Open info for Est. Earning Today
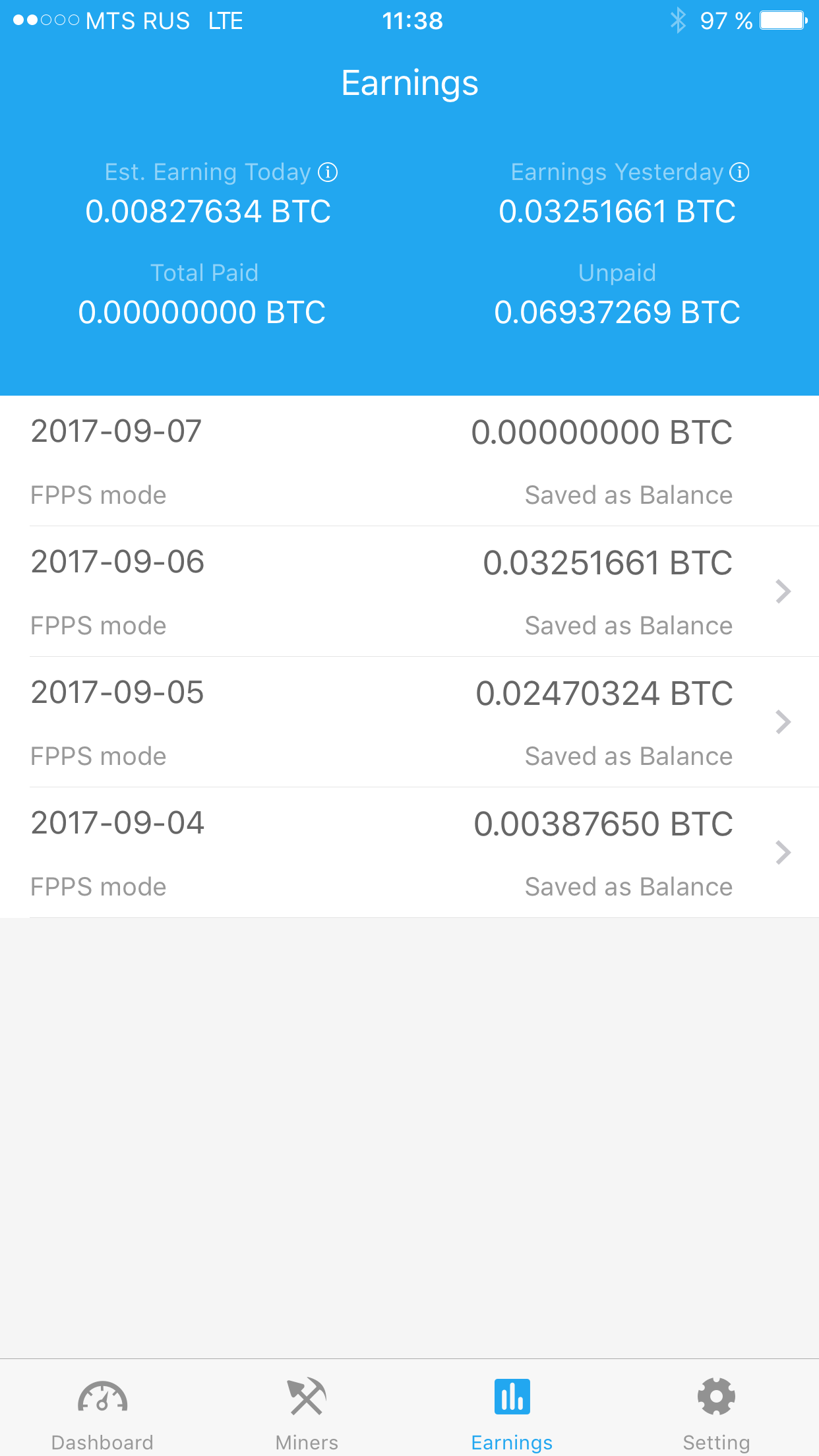Screen dimensions: 819x1456 [328, 173]
